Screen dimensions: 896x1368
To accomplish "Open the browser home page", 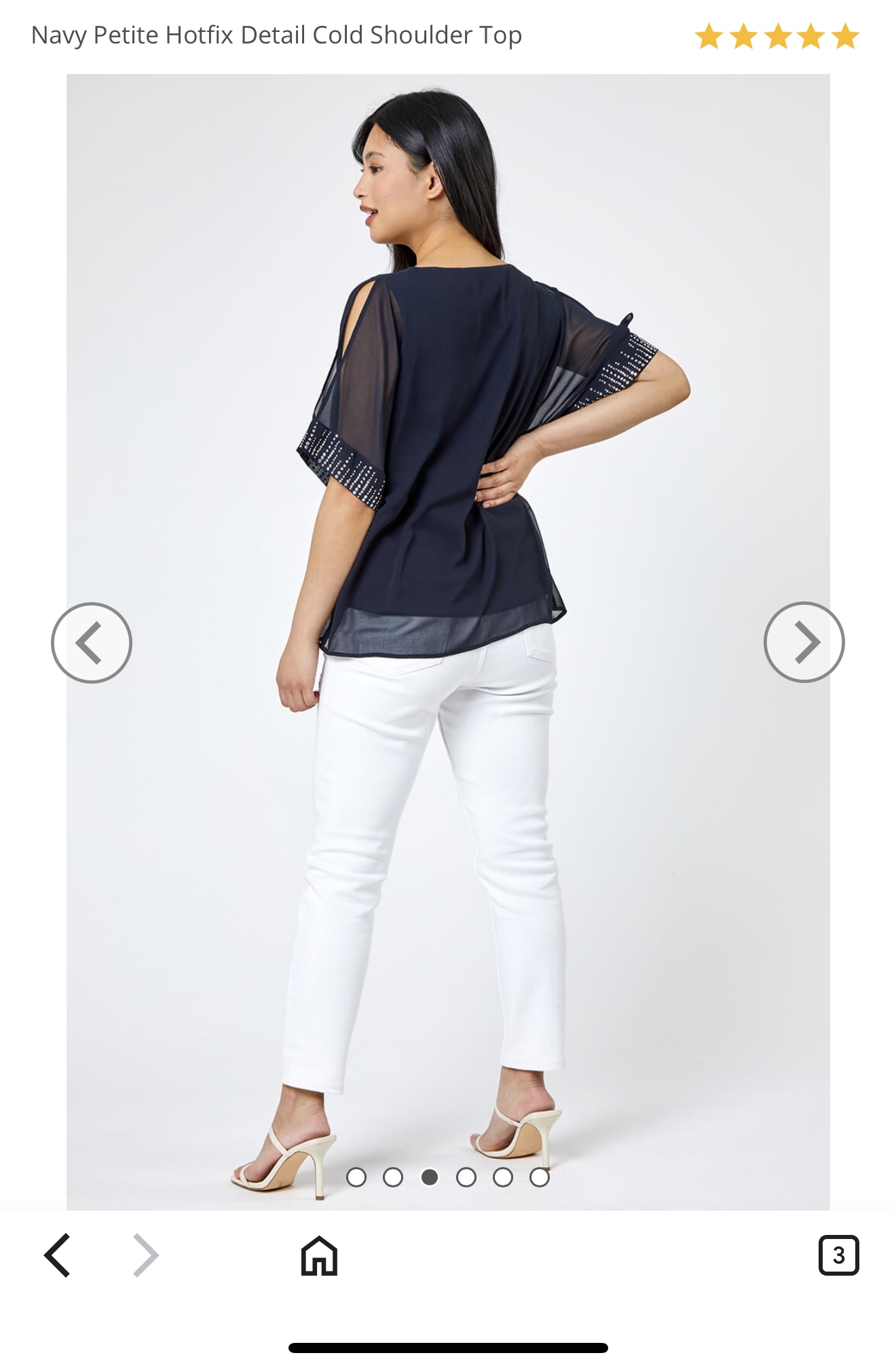I will [319, 1255].
